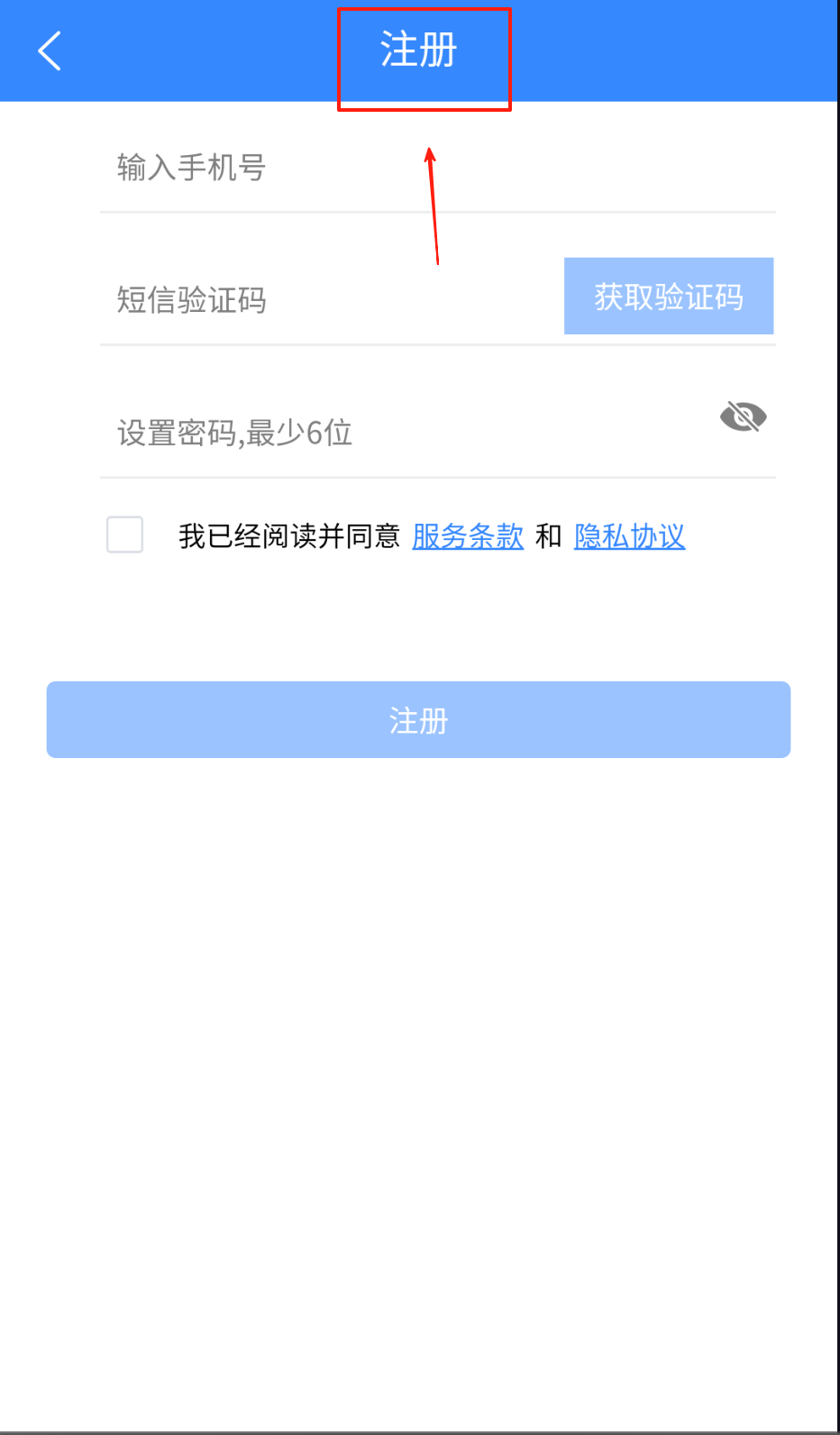Toggle password visibility with the eye icon
This screenshot has height=1435, width=840.
(x=743, y=416)
